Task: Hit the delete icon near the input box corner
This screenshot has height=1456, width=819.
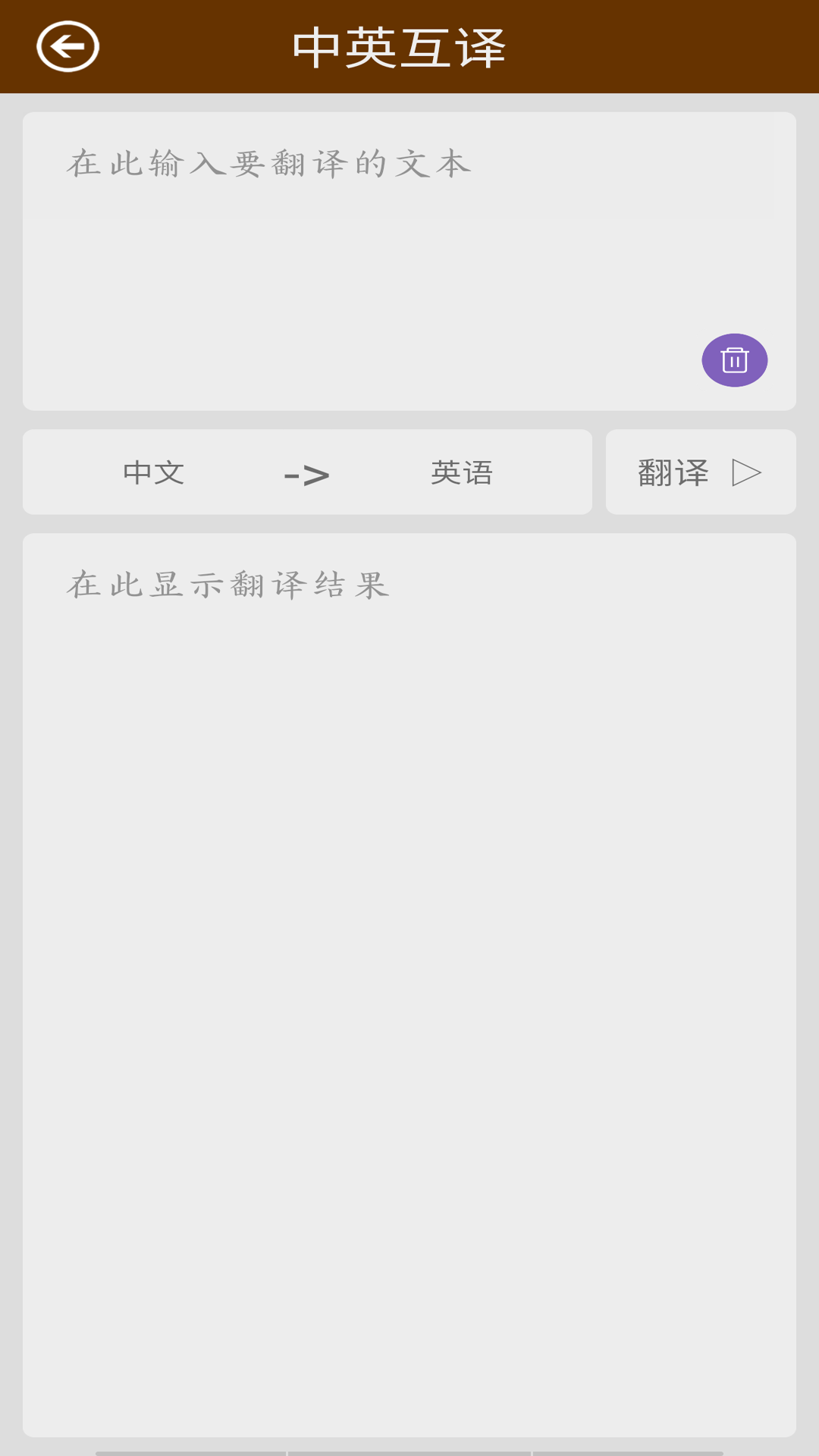Action: (733, 360)
